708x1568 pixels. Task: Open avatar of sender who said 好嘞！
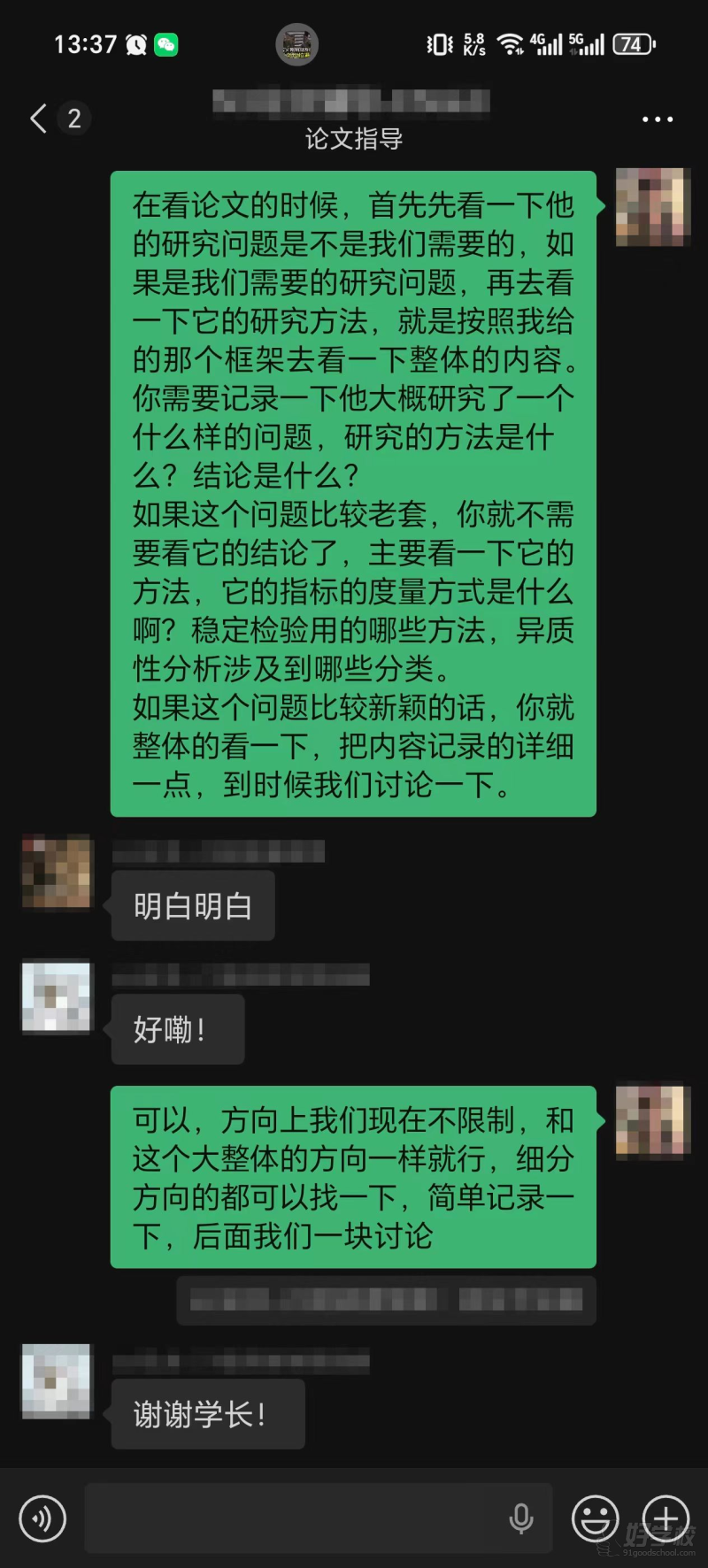tap(57, 997)
